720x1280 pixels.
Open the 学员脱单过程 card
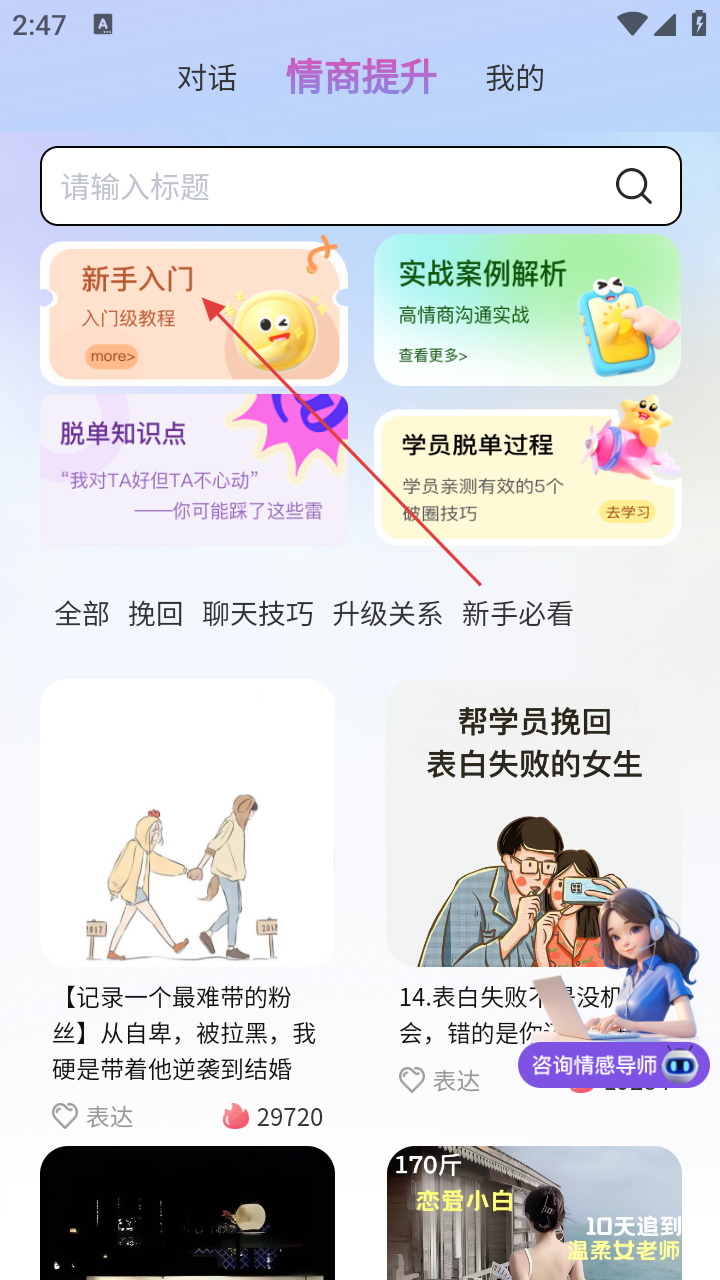pos(527,477)
